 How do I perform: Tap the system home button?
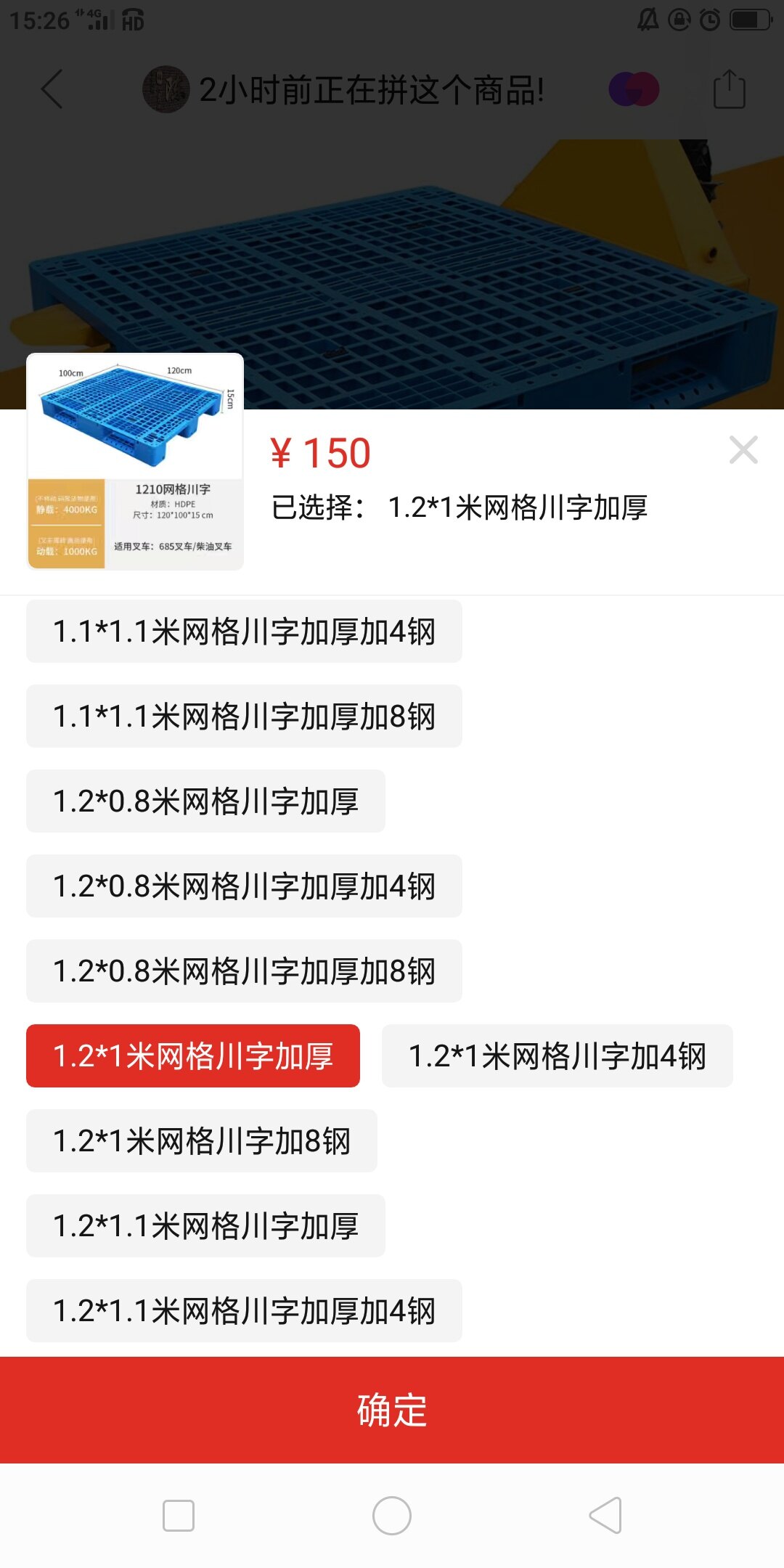(392, 1516)
